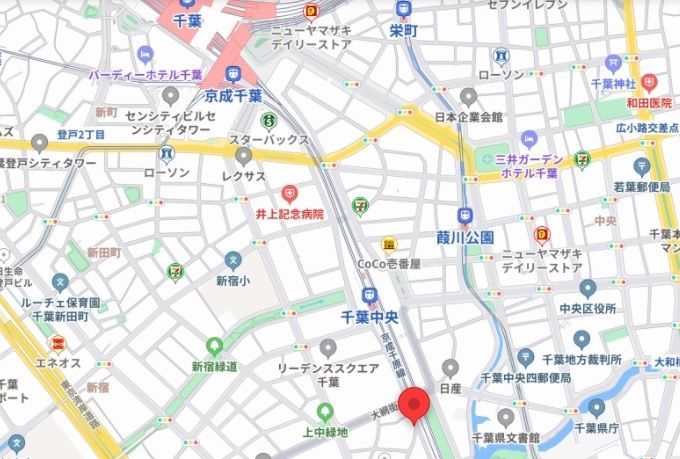View the 千葉県庁 marker
Screen dimensions: 680x459
click(x=597, y=408)
